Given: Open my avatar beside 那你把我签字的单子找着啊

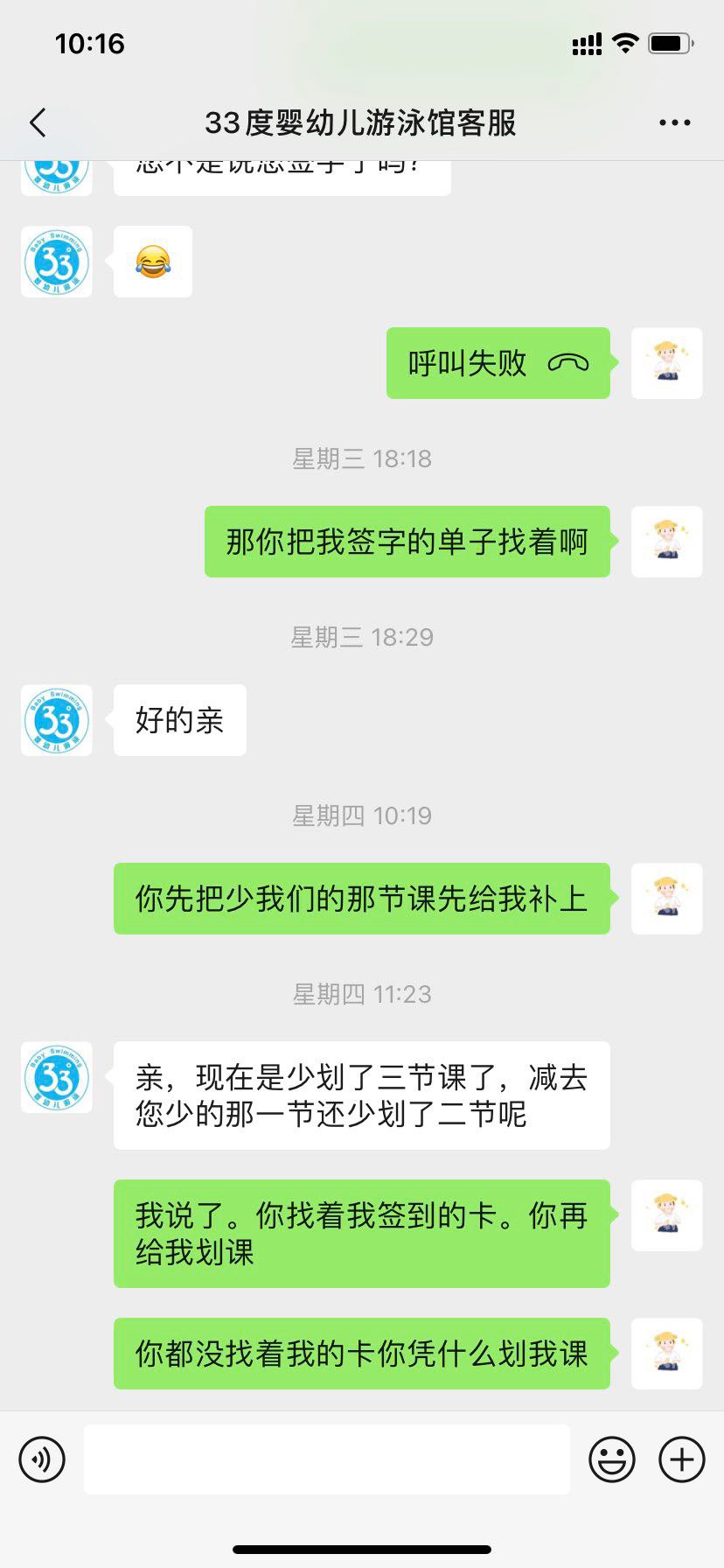Looking at the screenshot, I should click(x=667, y=542).
